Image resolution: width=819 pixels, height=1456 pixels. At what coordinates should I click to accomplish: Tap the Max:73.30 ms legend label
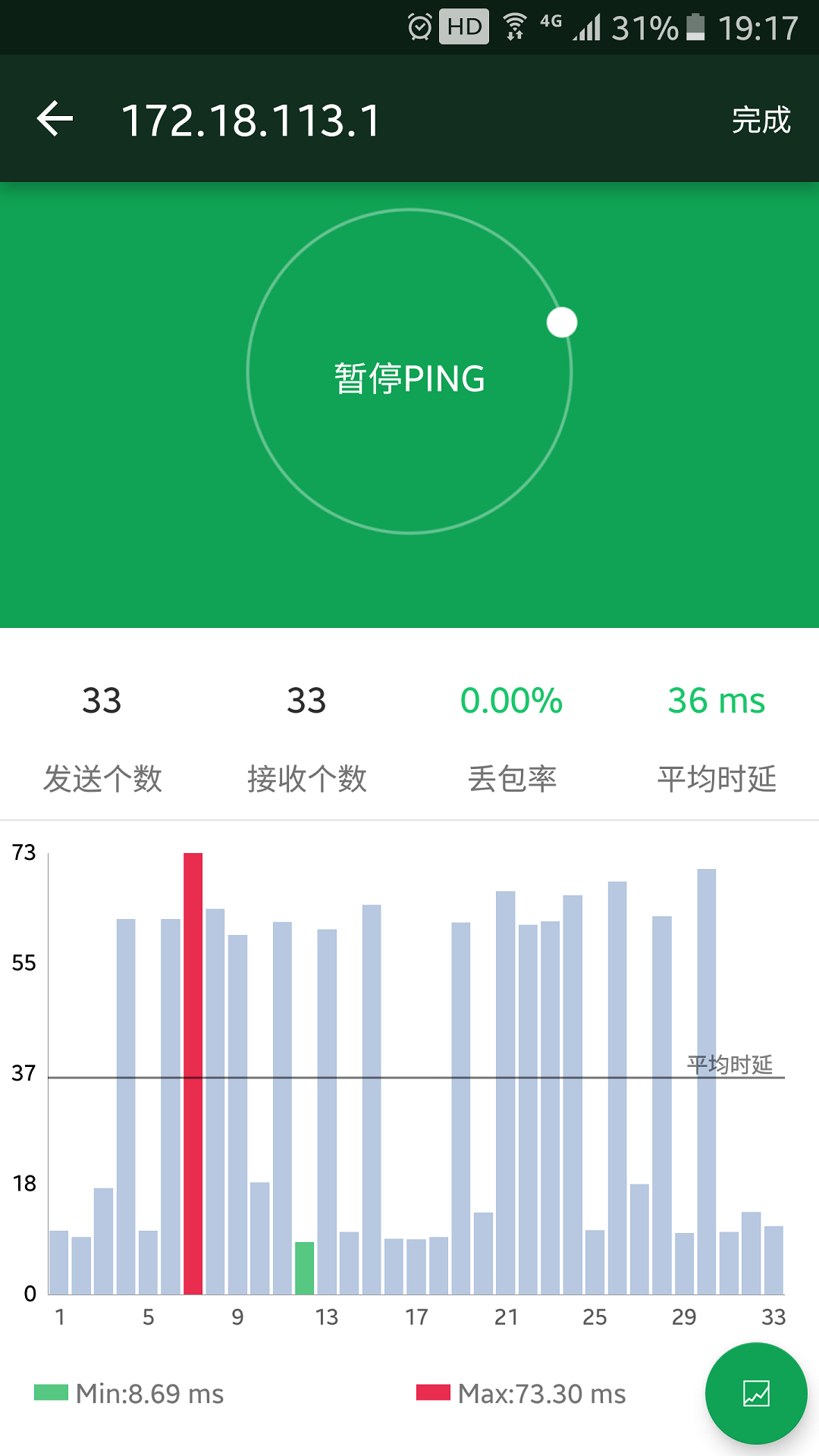(x=541, y=1394)
